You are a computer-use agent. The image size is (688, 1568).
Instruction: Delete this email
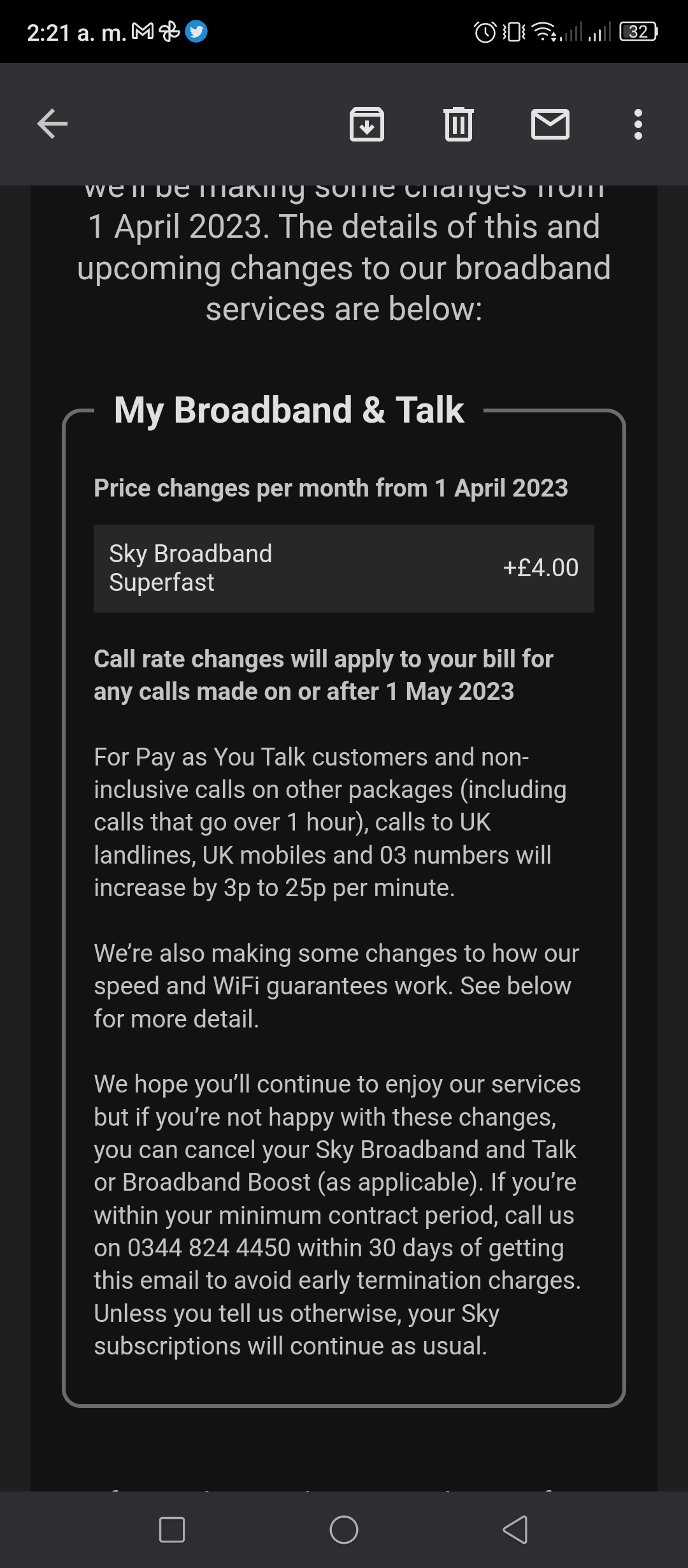(x=459, y=124)
